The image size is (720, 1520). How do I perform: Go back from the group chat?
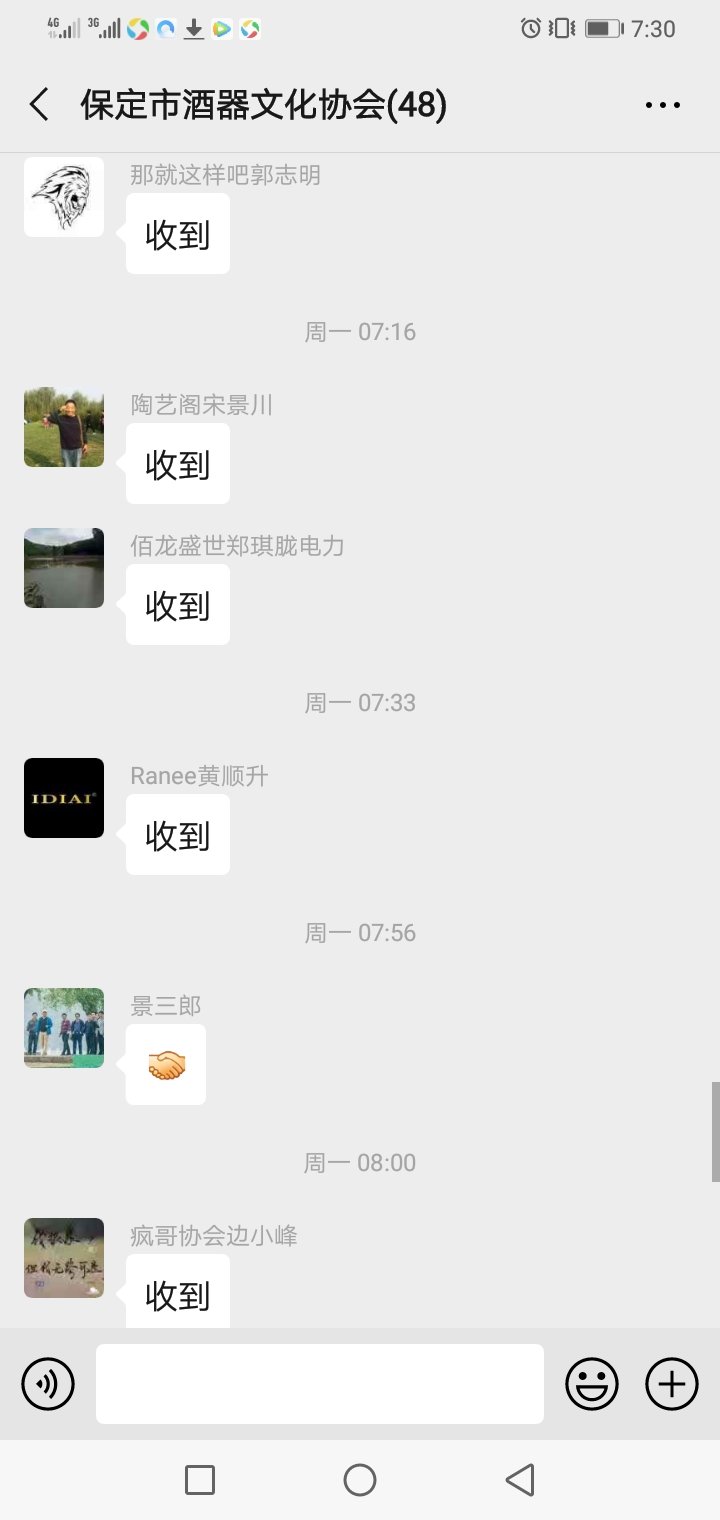pyautogui.click(x=39, y=104)
